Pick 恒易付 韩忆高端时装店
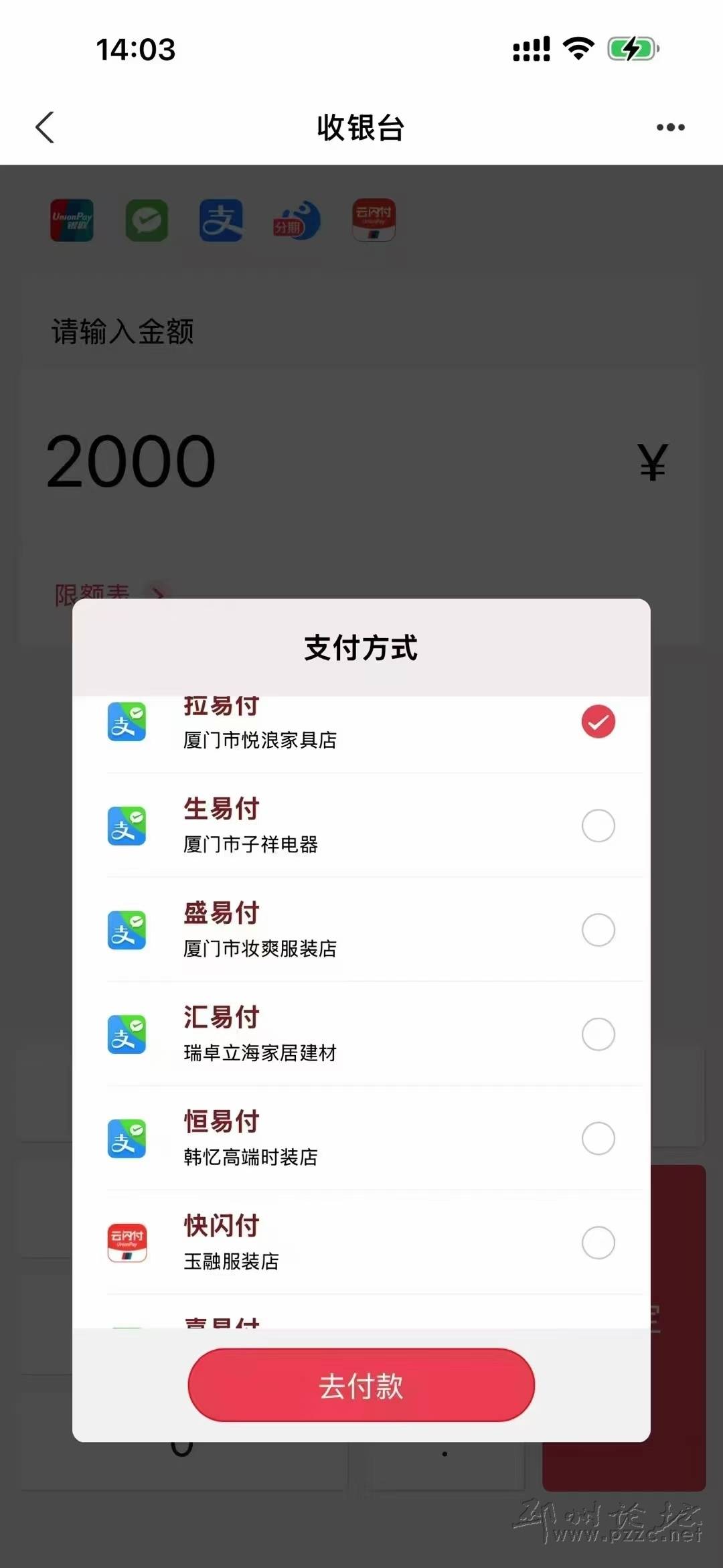The width and height of the screenshot is (723, 1568). [361, 1139]
